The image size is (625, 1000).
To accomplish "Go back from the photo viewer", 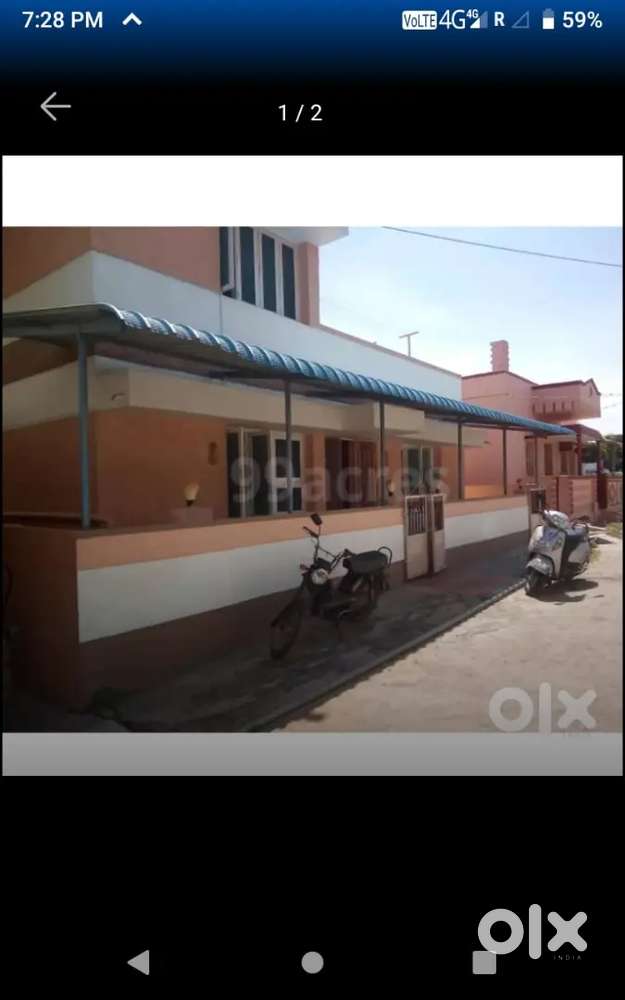I will tap(55, 107).
